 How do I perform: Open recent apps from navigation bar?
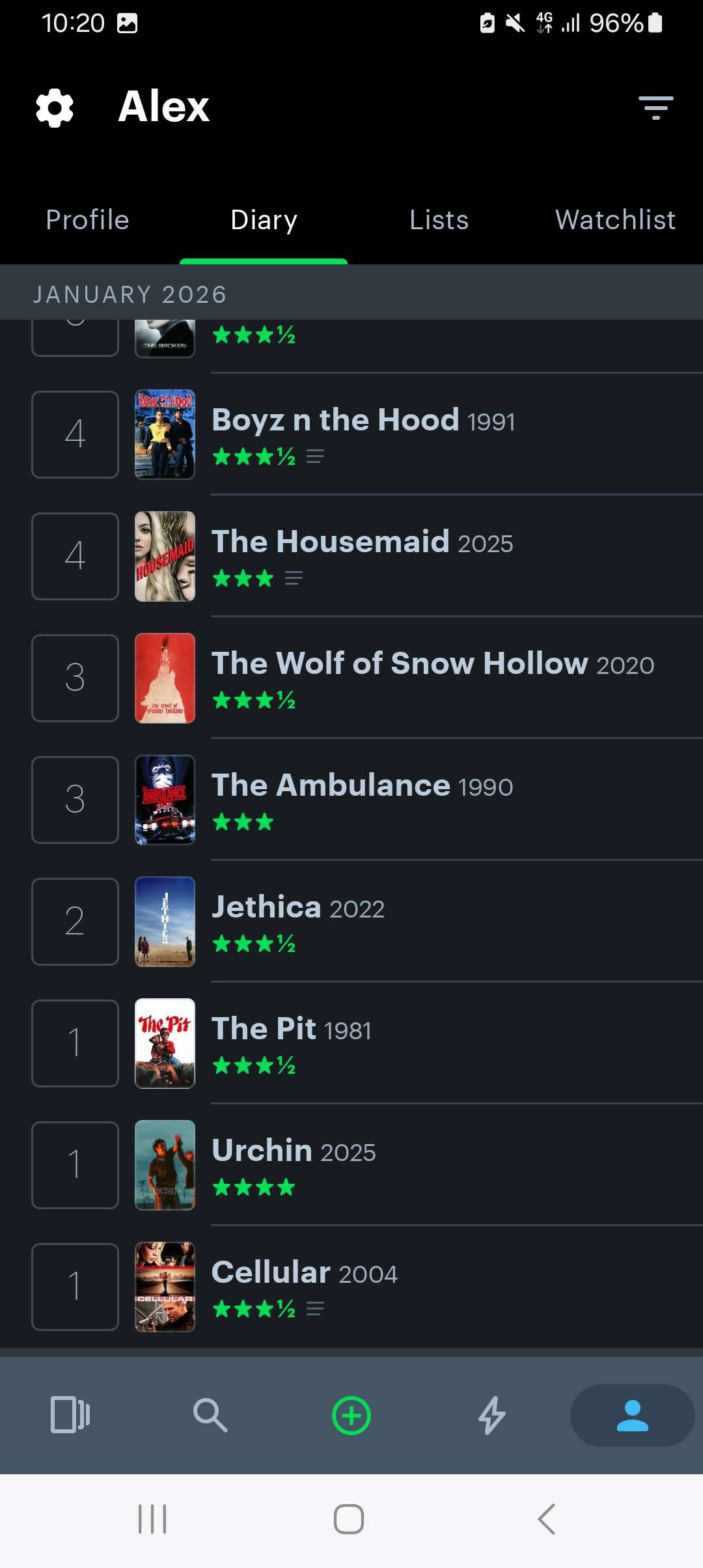click(152, 1519)
